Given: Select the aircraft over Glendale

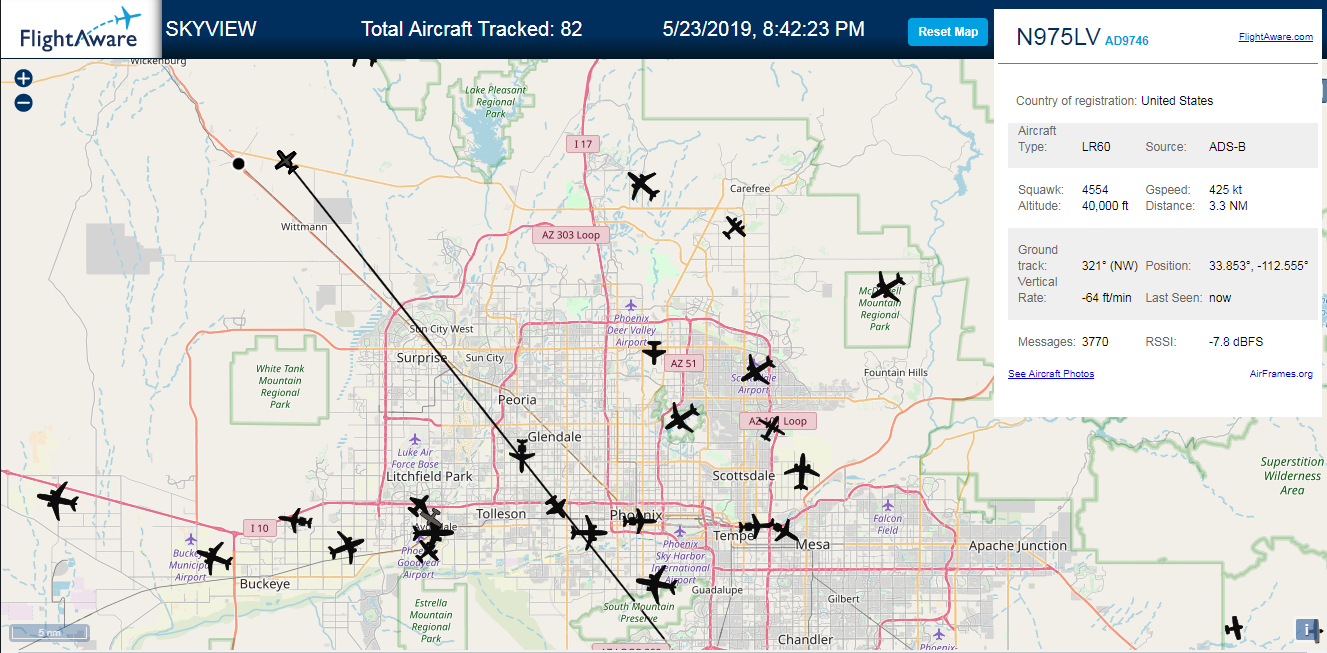Looking at the screenshot, I should (x=522, y=456).
